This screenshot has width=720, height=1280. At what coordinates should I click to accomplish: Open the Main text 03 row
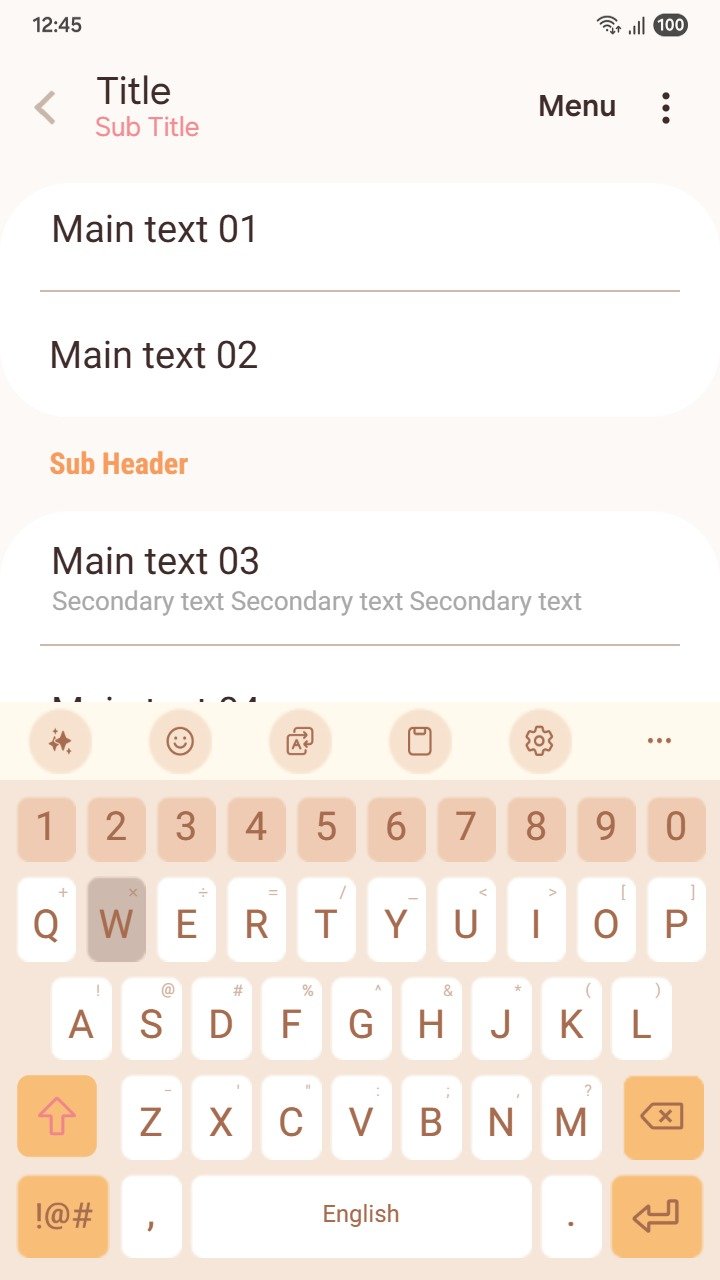[x=360, y=577]
